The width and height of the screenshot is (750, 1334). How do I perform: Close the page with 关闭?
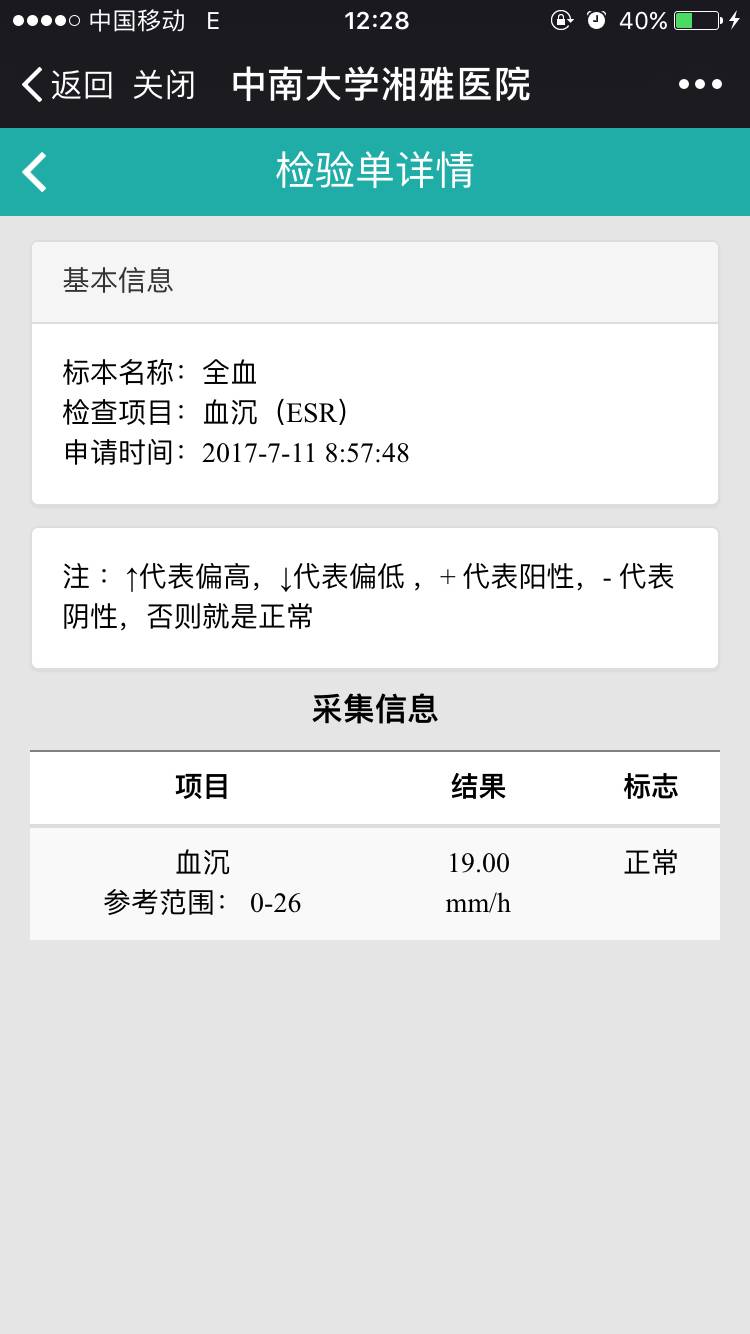coord(164,85)
